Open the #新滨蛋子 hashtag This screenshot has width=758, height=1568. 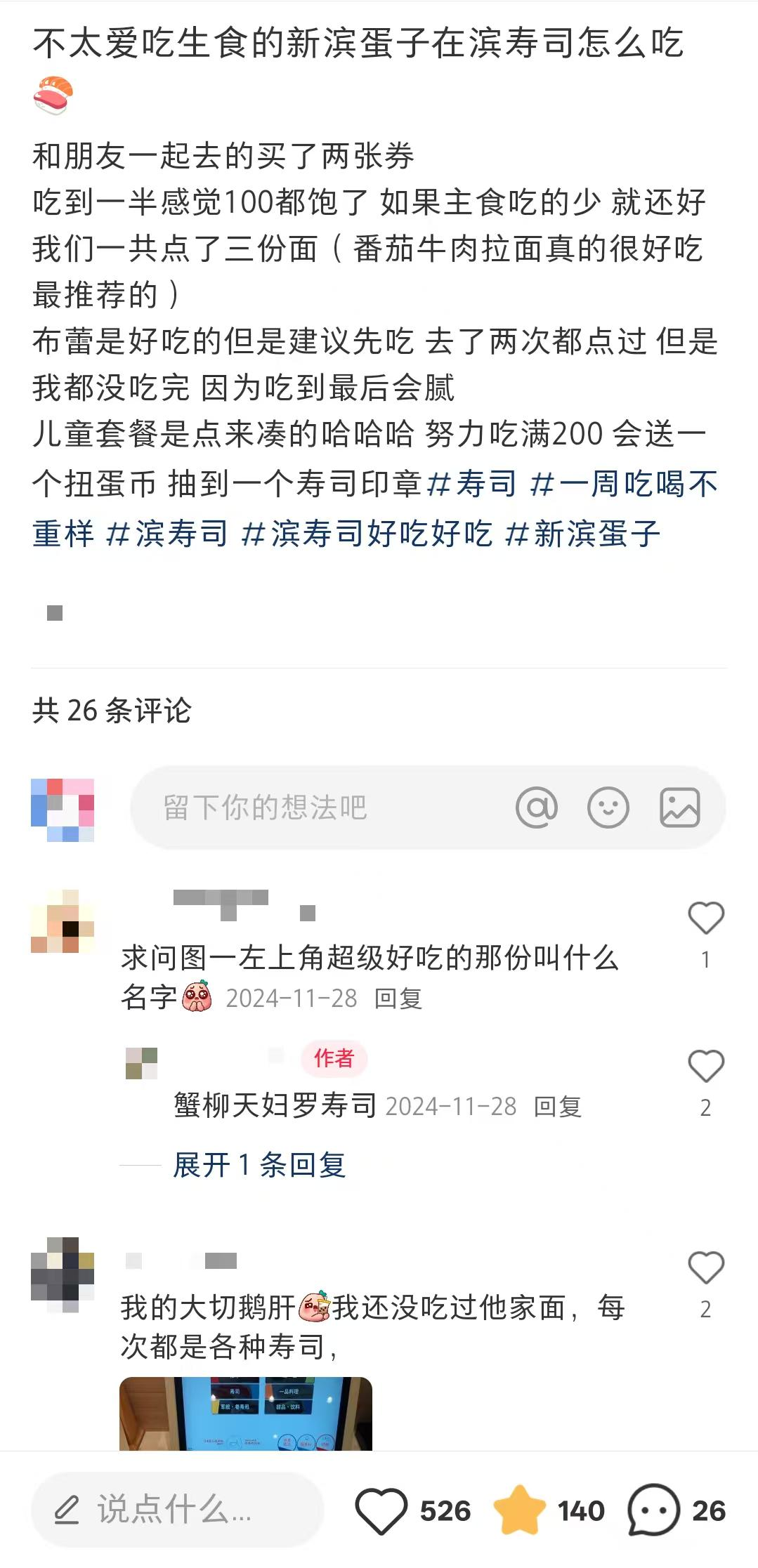point(582,534)
